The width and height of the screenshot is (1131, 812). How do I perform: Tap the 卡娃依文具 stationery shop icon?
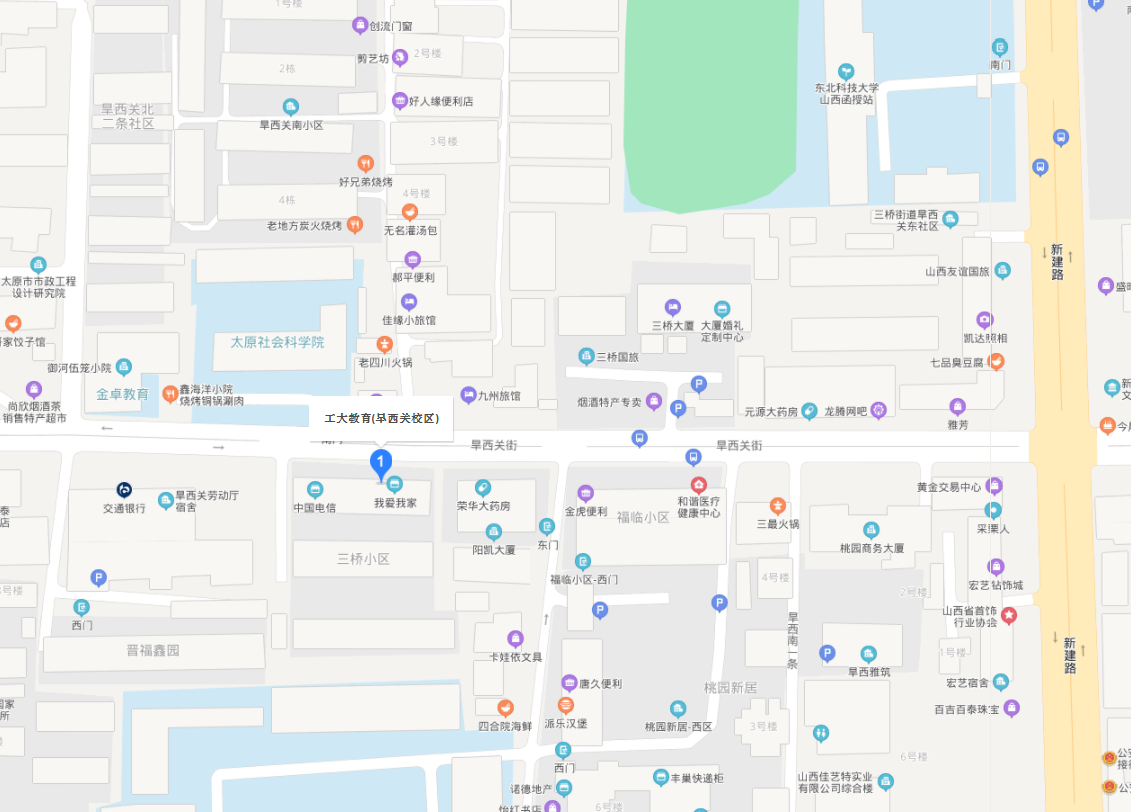(x=515, y=639)
